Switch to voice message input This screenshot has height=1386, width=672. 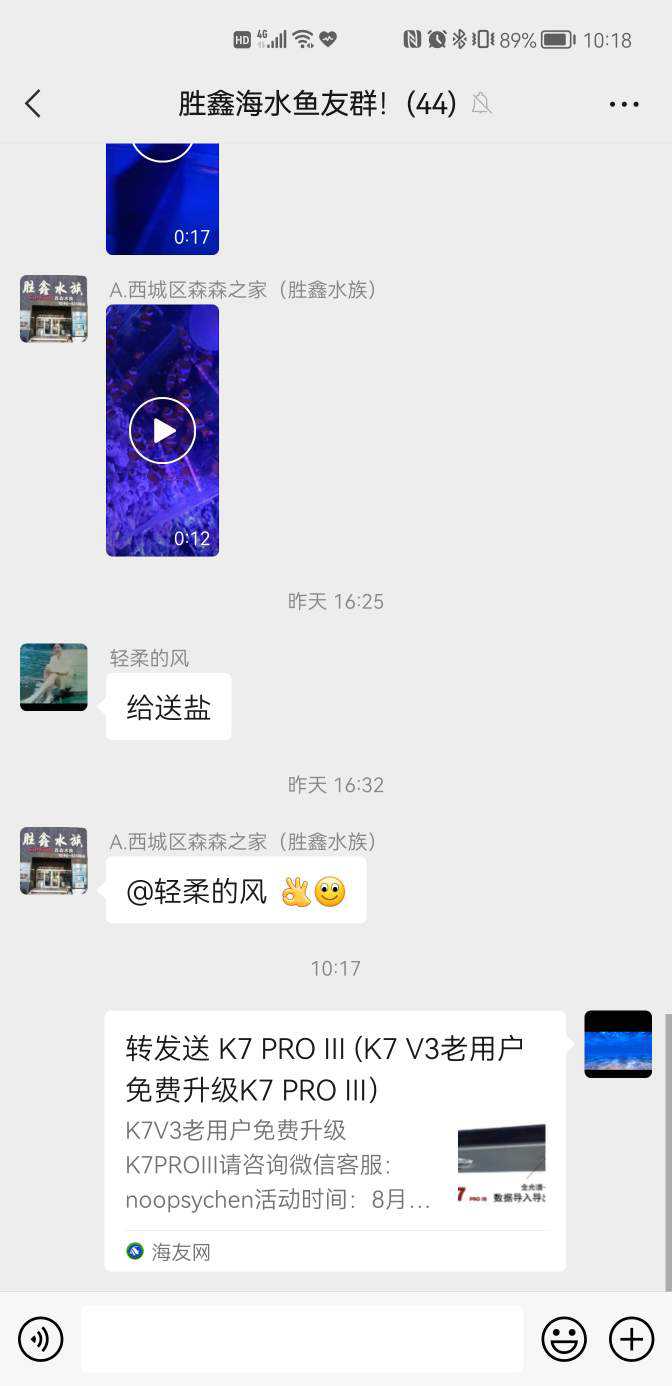[41, 1338]
